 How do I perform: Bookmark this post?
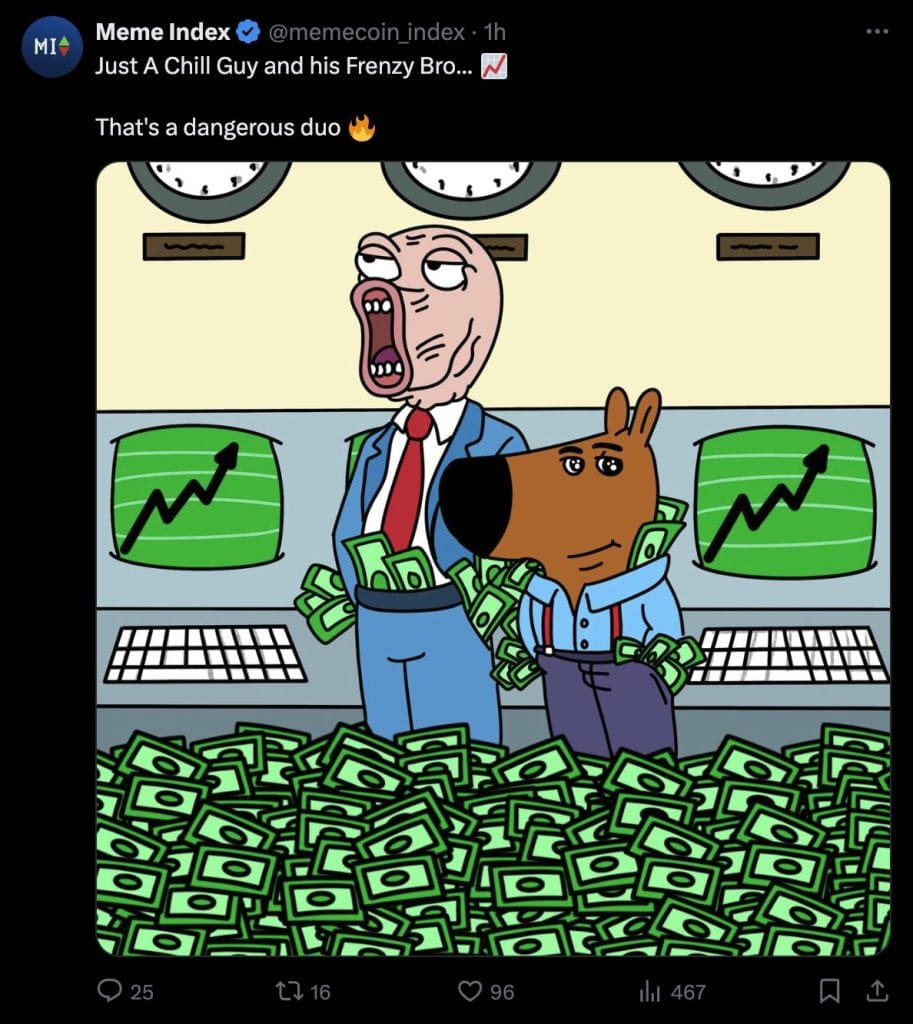tap(829, 991)
